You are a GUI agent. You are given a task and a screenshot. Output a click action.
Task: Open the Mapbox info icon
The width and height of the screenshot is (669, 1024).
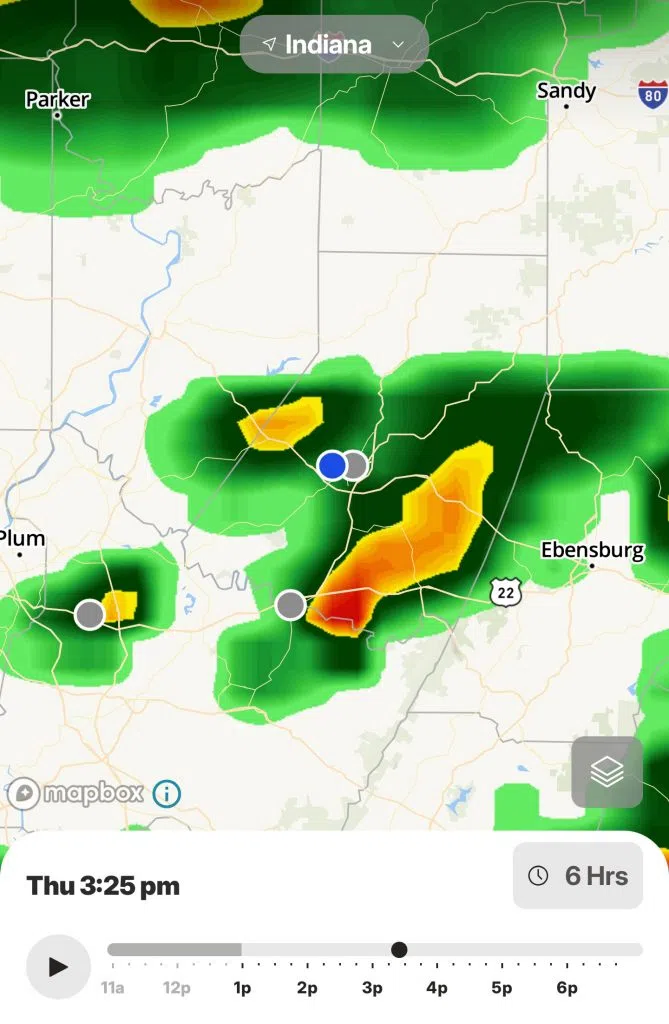pyautogui.click(x=167, y=794)
